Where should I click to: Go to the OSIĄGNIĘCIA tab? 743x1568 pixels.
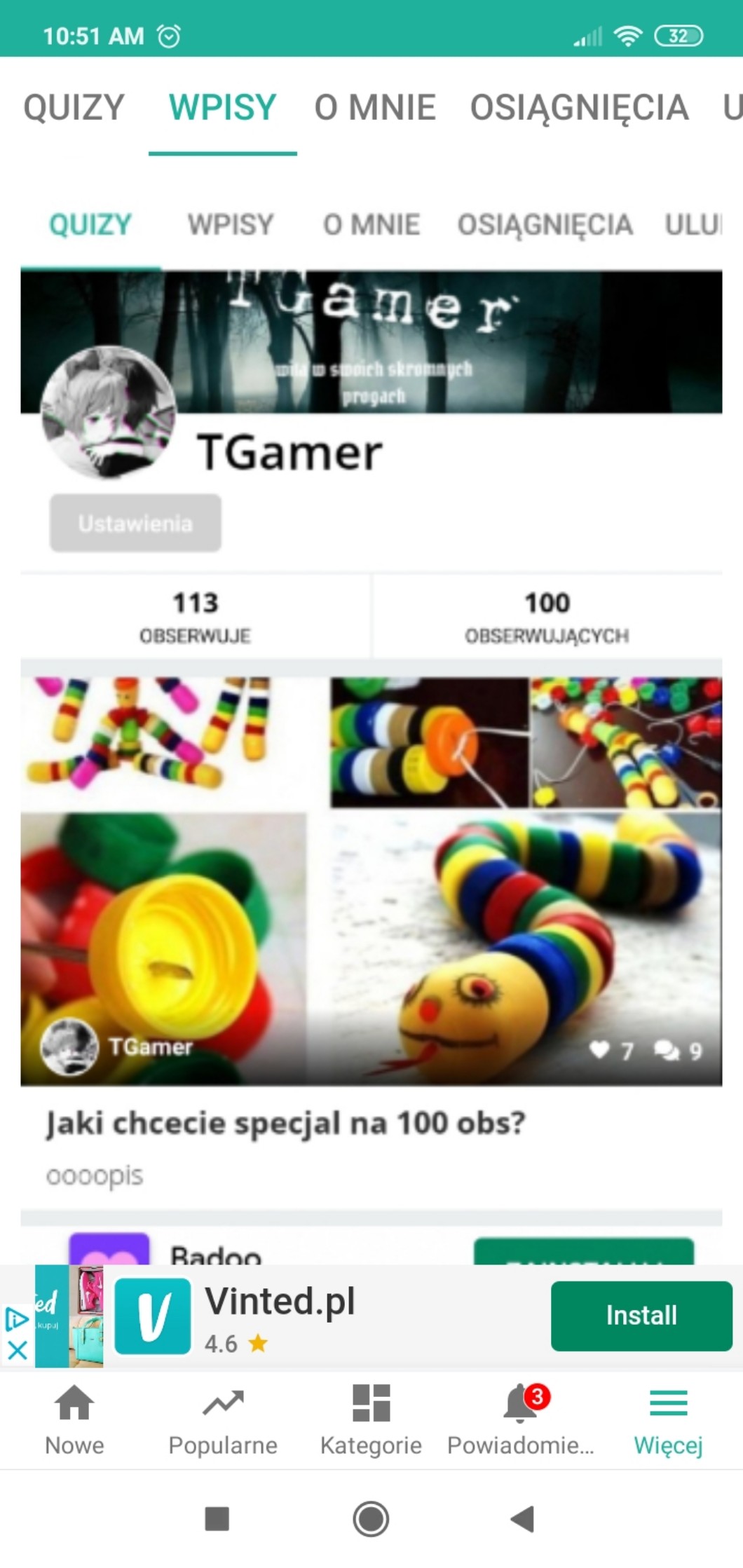(579, 108)
